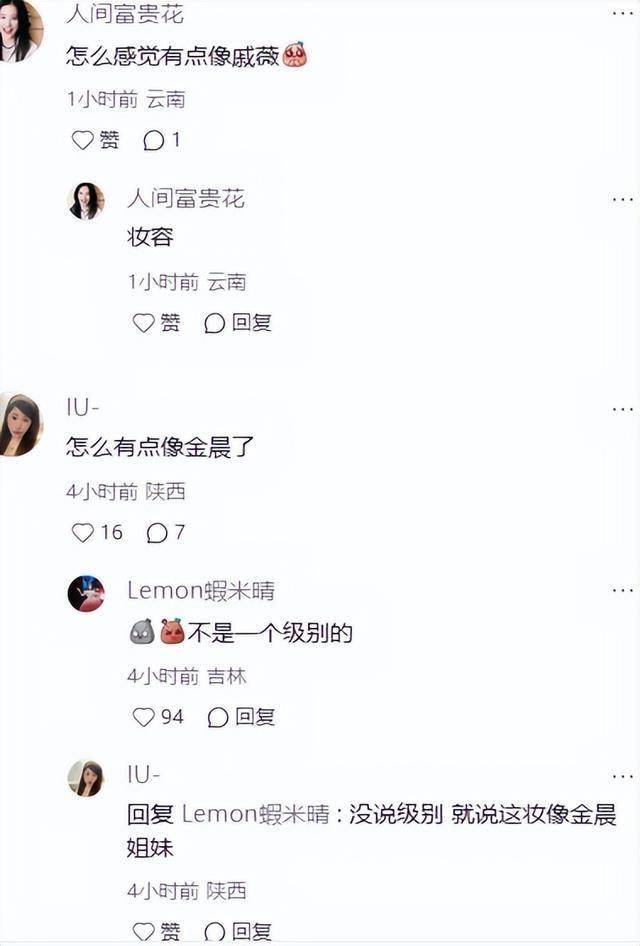Viewport: 640px width, 946px height.
Task: Like Lemon蝦米晴's comment 不是一个级别的
Action: (145, 717)
